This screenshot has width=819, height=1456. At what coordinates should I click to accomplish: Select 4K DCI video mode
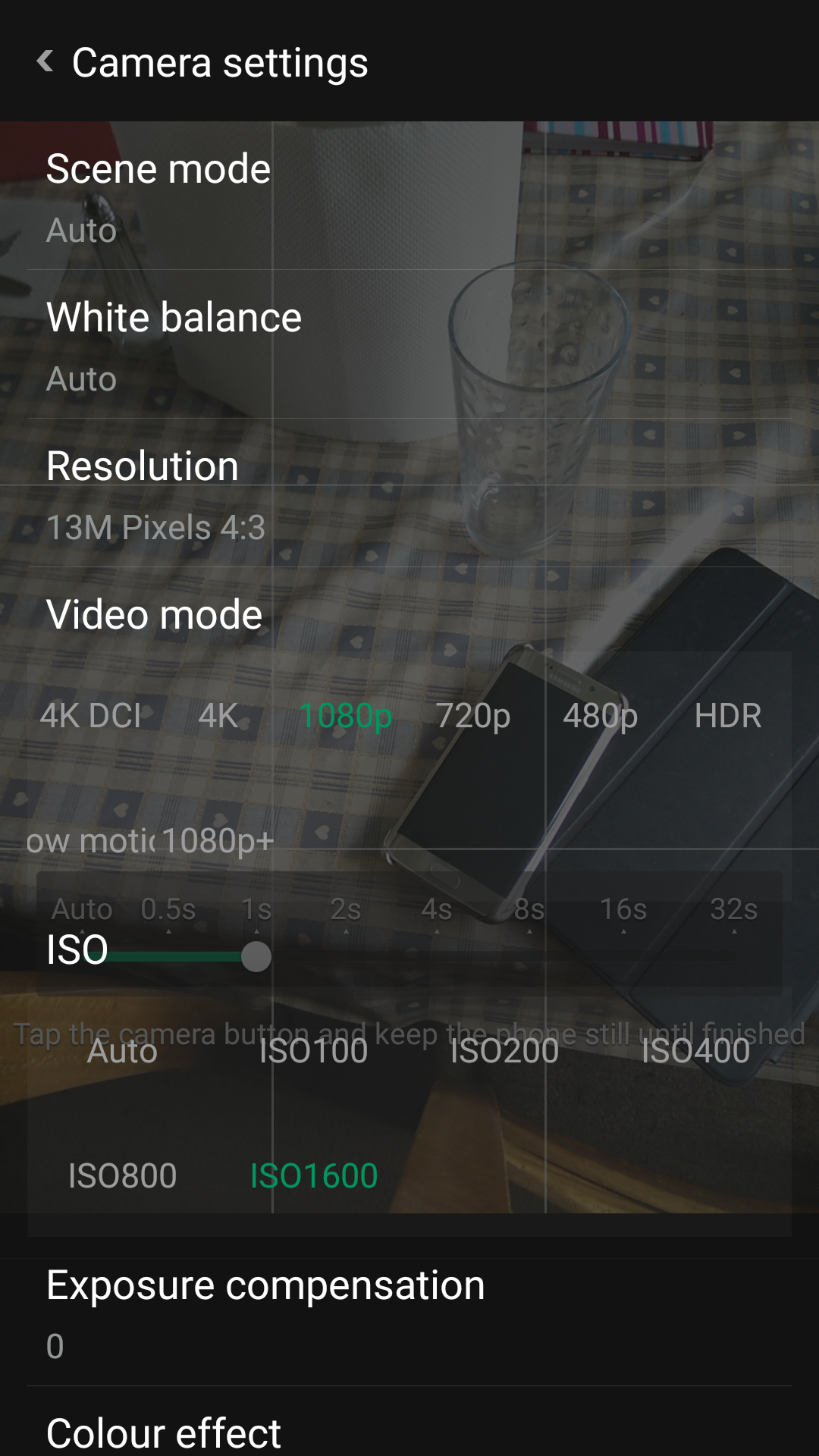91,716
